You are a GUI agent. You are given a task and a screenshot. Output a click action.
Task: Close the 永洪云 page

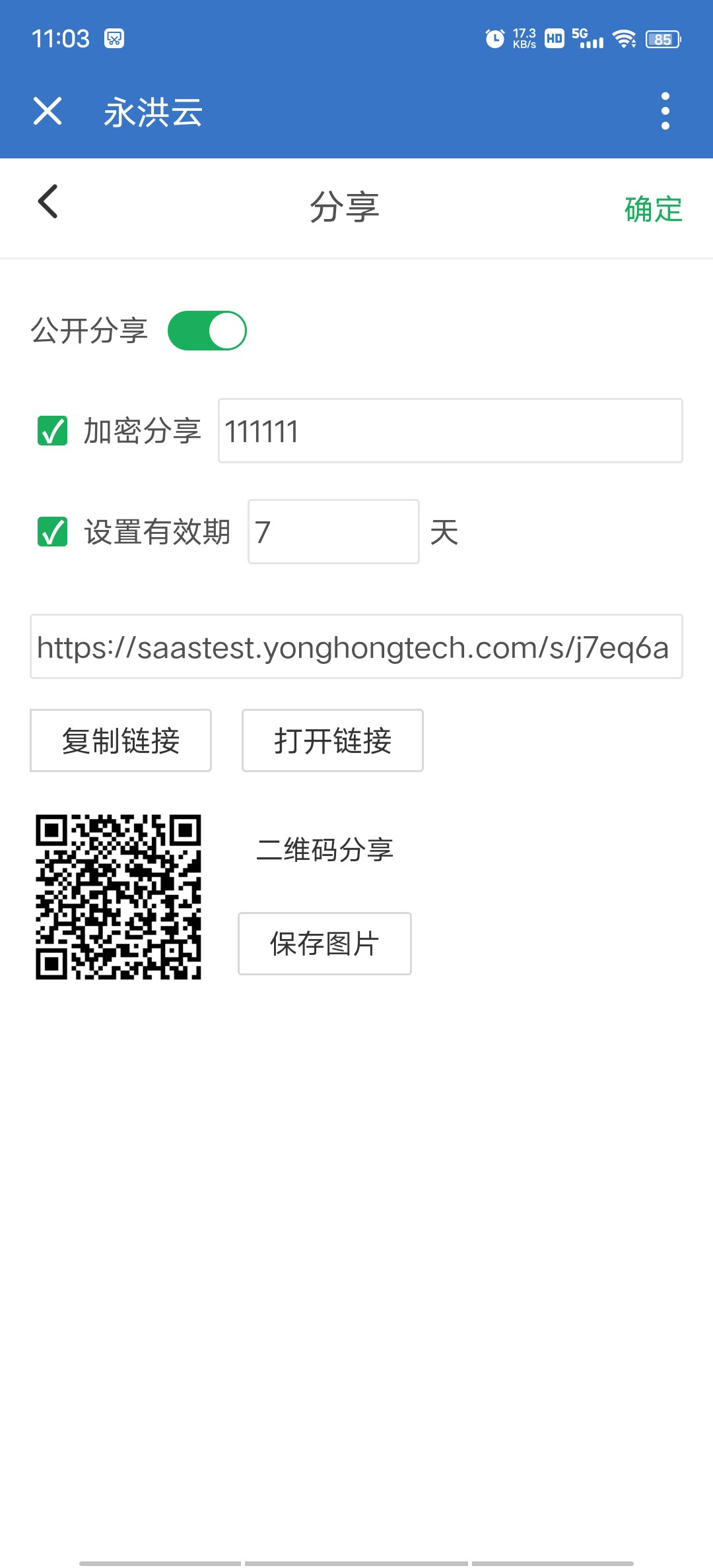[x=48, y=111]
